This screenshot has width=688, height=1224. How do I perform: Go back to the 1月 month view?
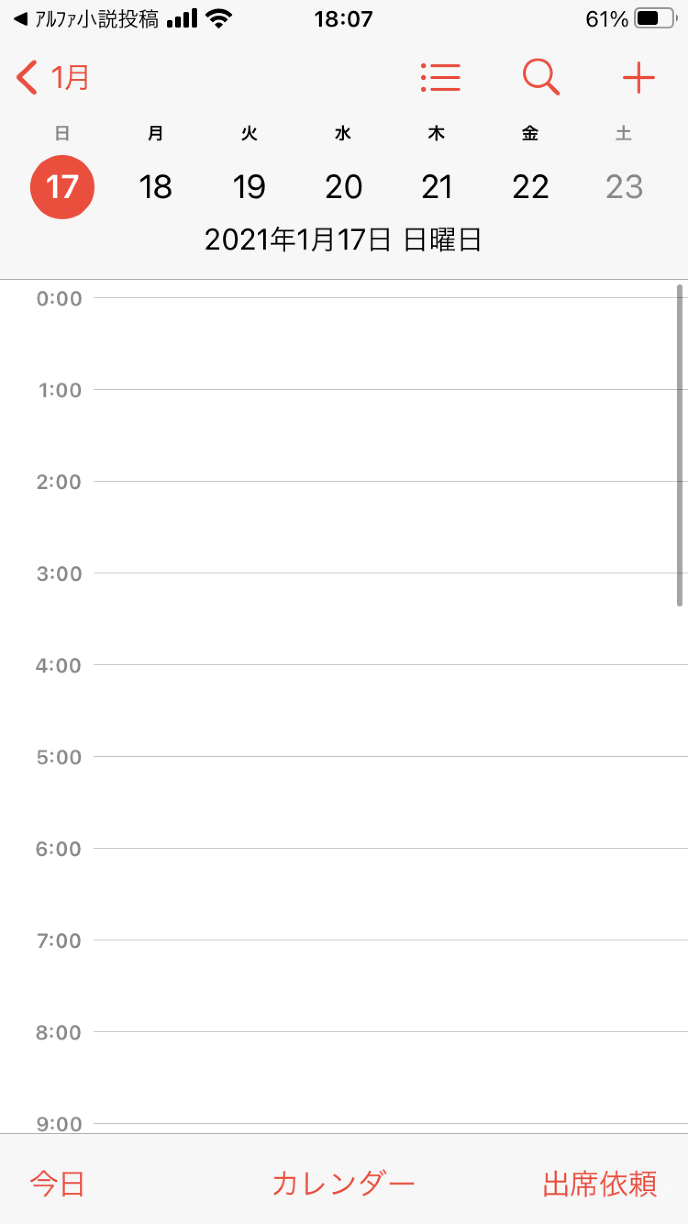click(54, 77)
